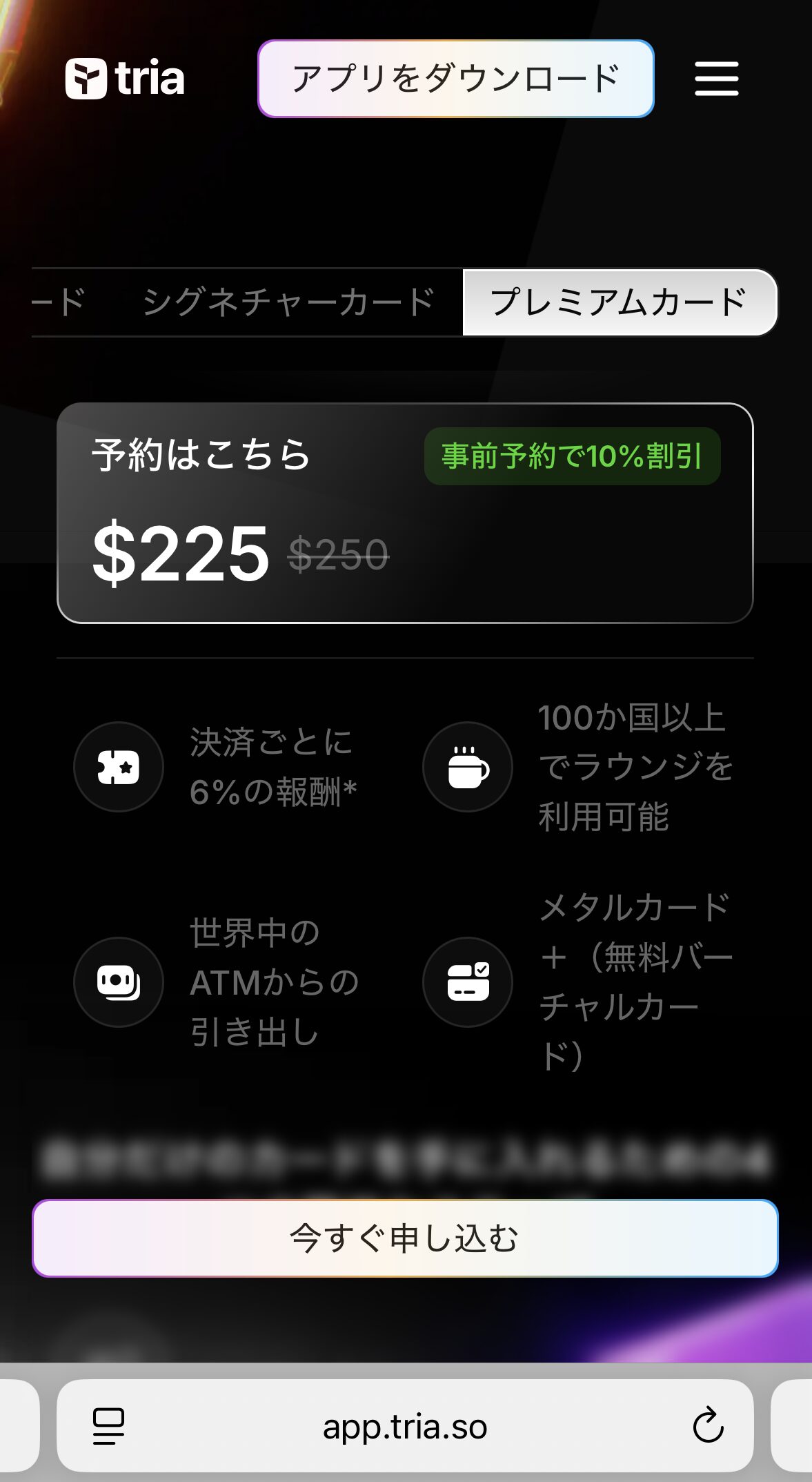Tap the $225 discounted price
This screenshot has width=812, height=1482.
181,552
